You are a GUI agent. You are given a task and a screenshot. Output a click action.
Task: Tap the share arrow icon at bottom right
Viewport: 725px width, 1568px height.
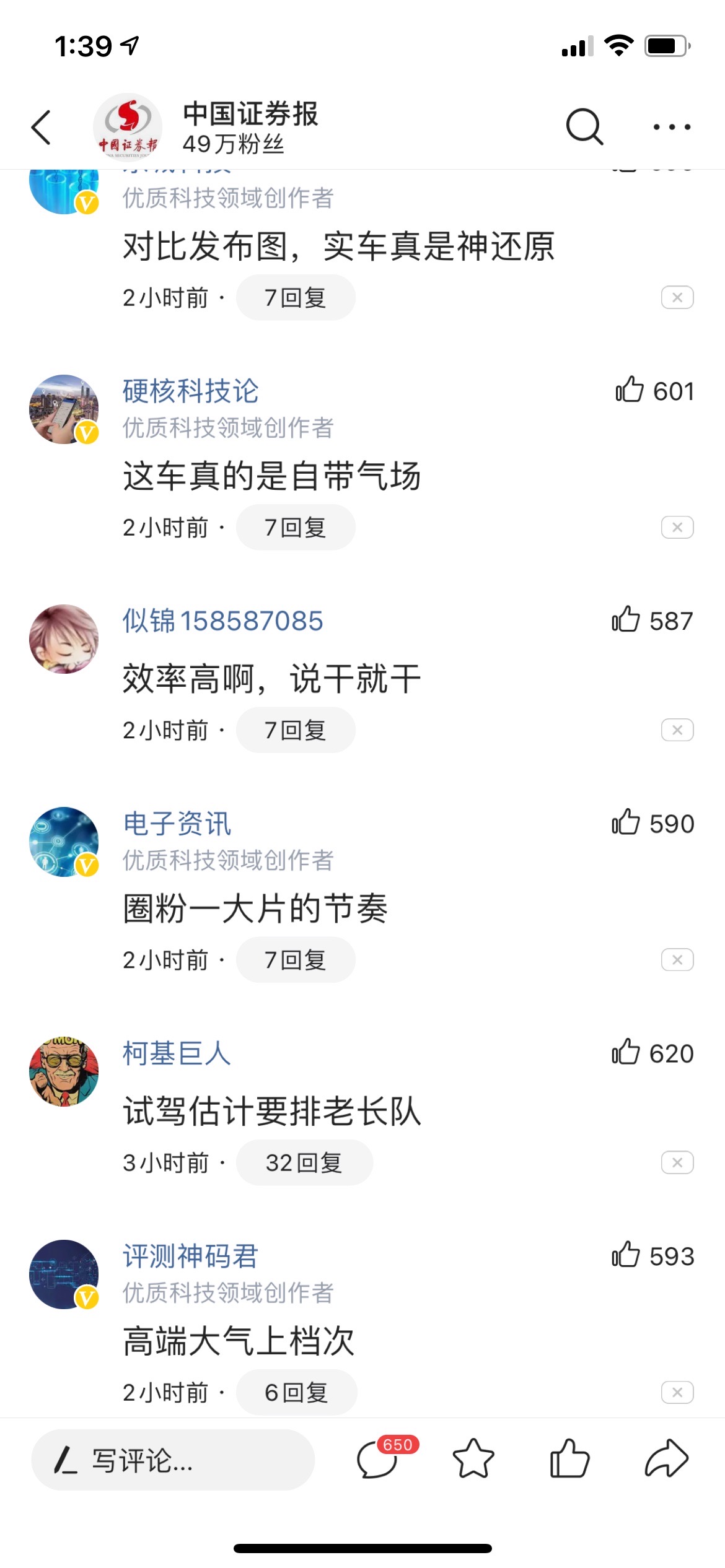[665, 1460]
